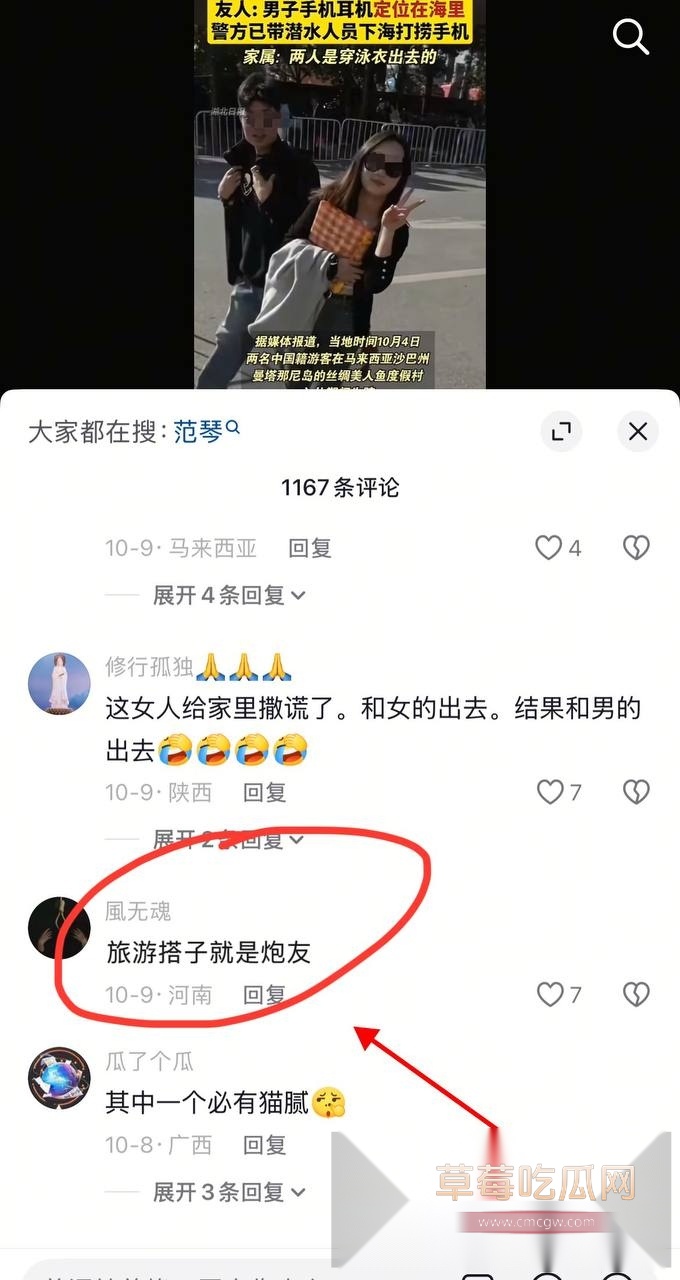Viewport: 680px width, 1280px height.
Task: Reply to 修行孤独's comment
Action: tap(265, 793)
